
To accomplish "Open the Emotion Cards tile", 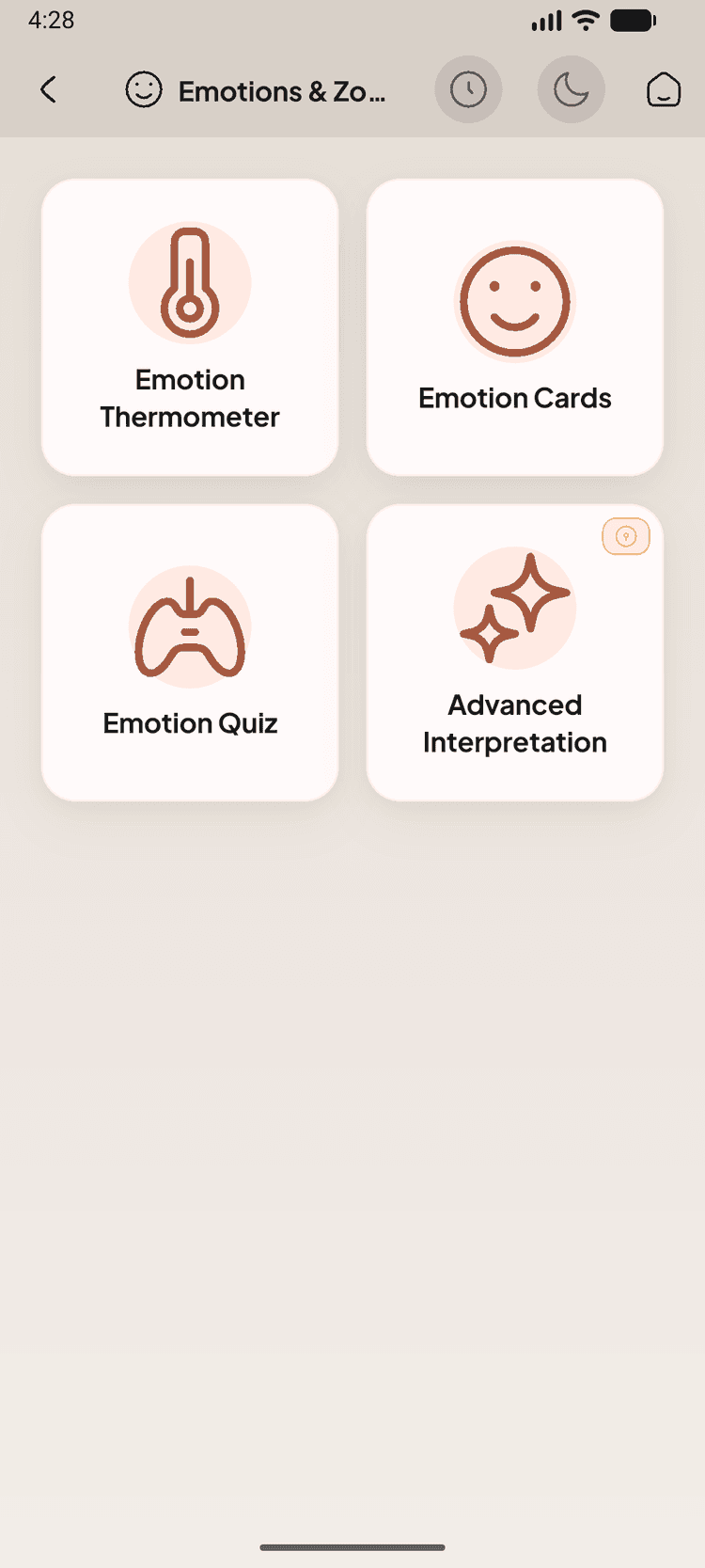I will tap(514, 327).
